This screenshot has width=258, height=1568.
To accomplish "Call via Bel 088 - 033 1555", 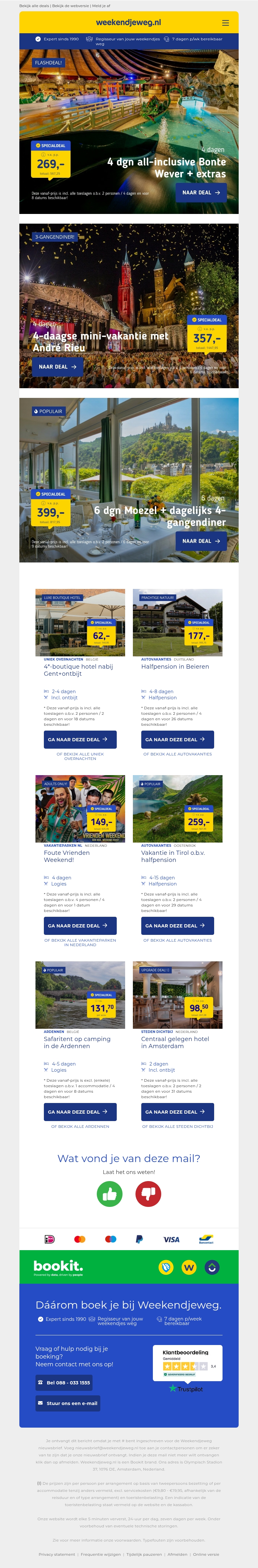I will [x=64, y=1382].
